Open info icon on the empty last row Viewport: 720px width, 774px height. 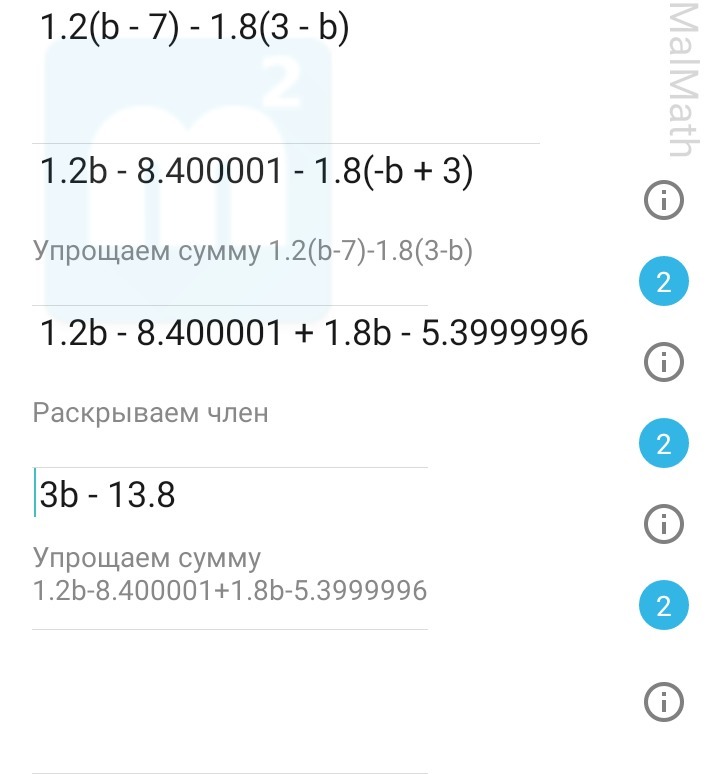coord(664,700)
